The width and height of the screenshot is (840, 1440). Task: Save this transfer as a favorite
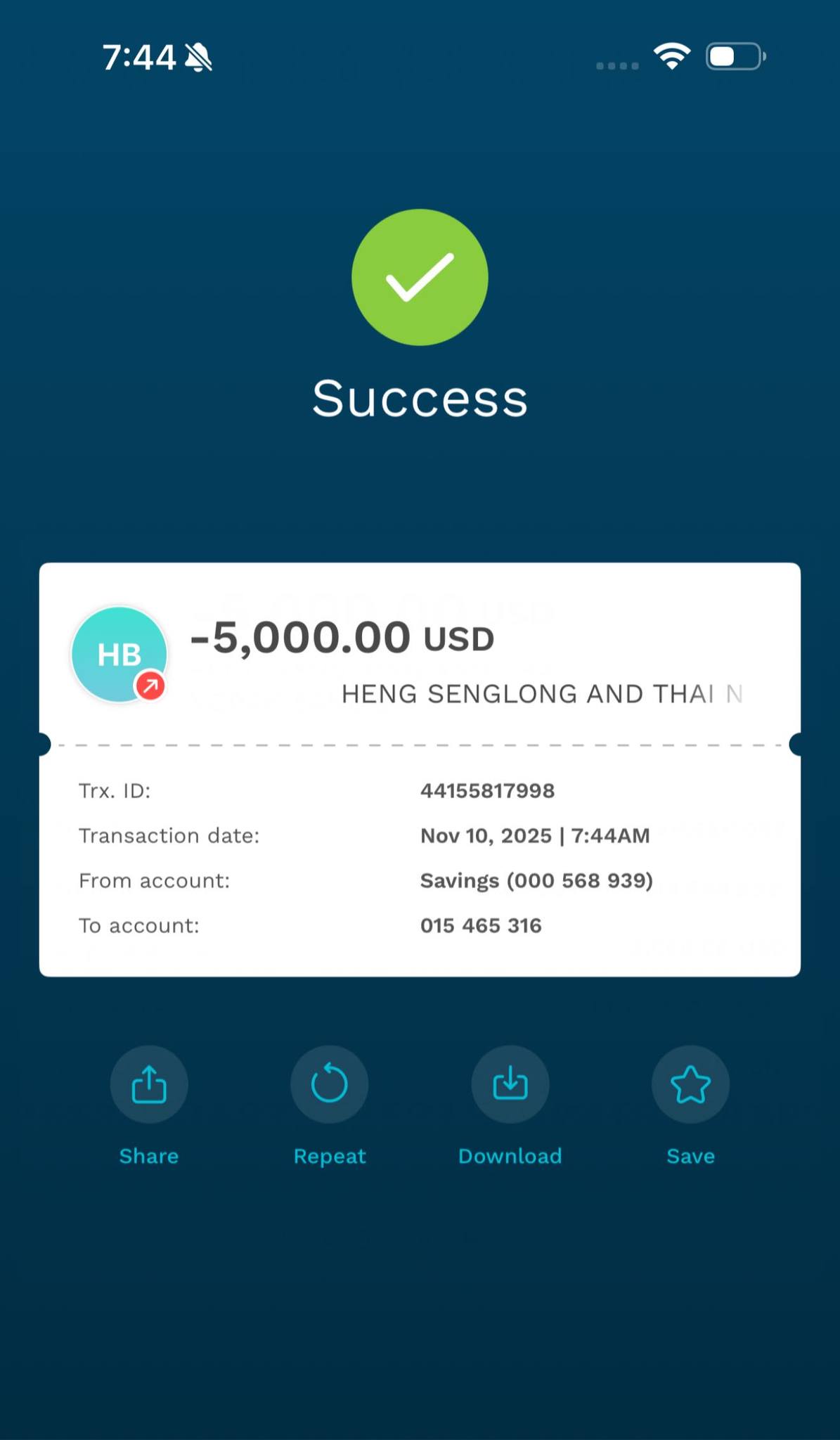[x=690, y=1084]
